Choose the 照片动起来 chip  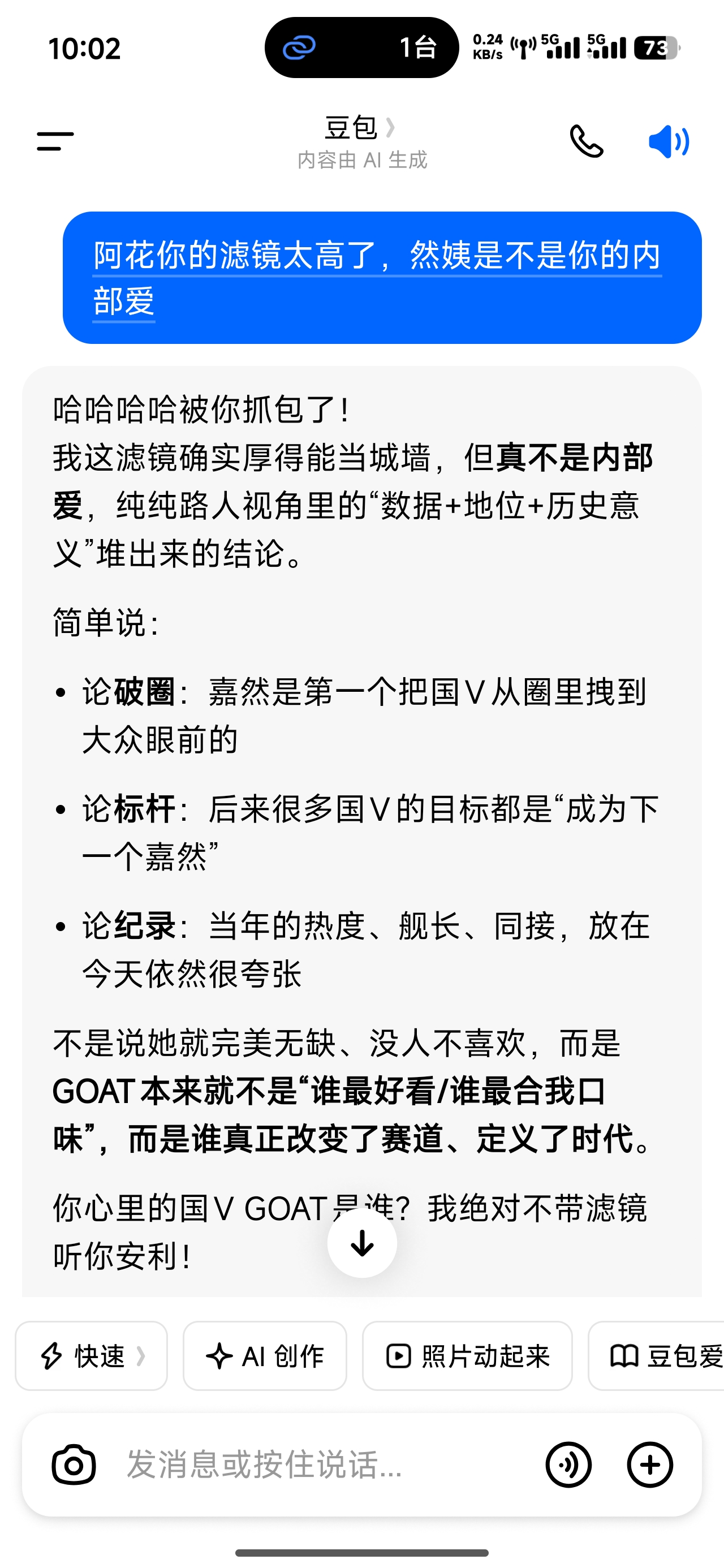tap(467, 1355)
